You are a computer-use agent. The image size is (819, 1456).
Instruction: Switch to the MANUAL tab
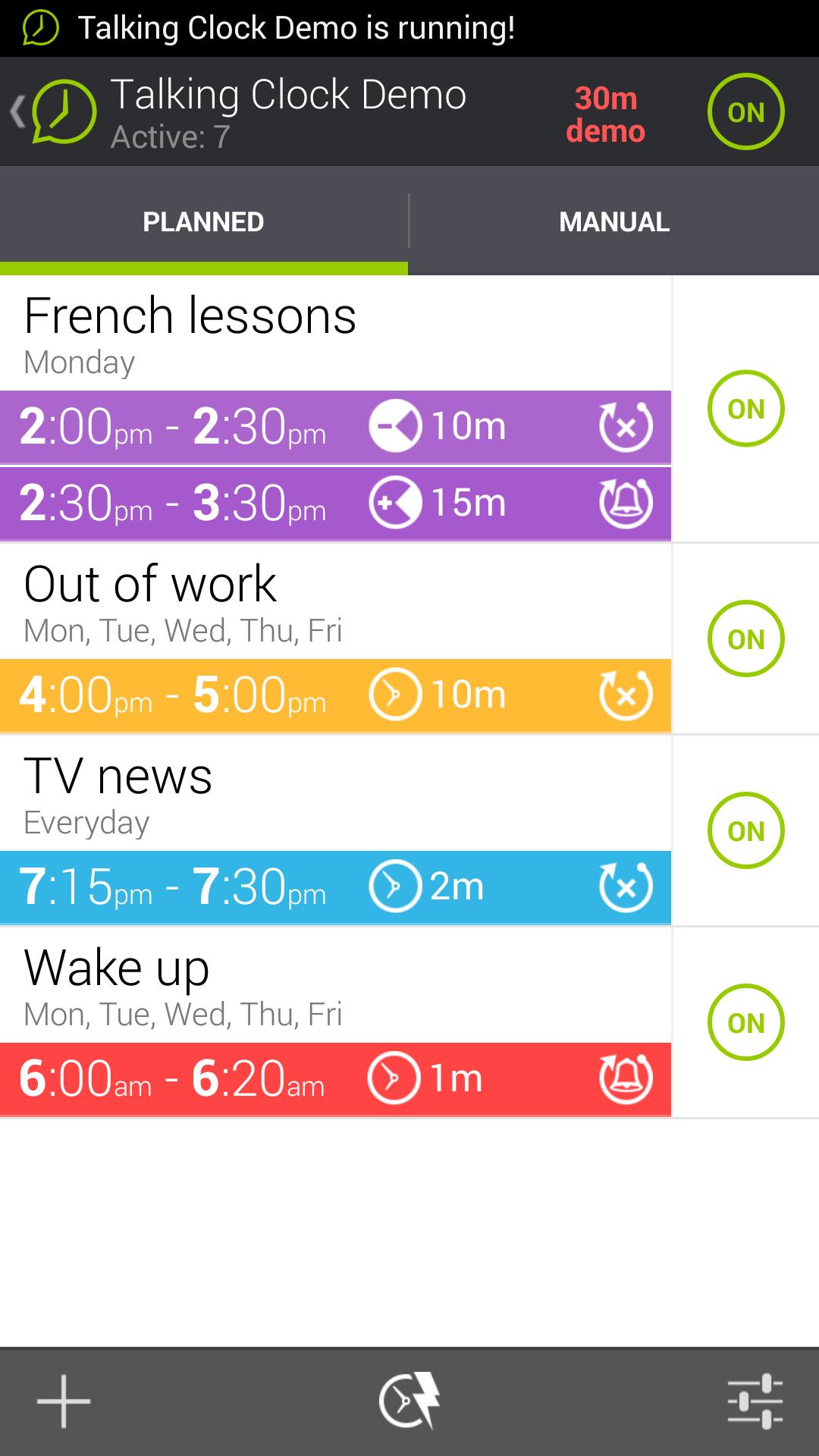tap(613, 221)
